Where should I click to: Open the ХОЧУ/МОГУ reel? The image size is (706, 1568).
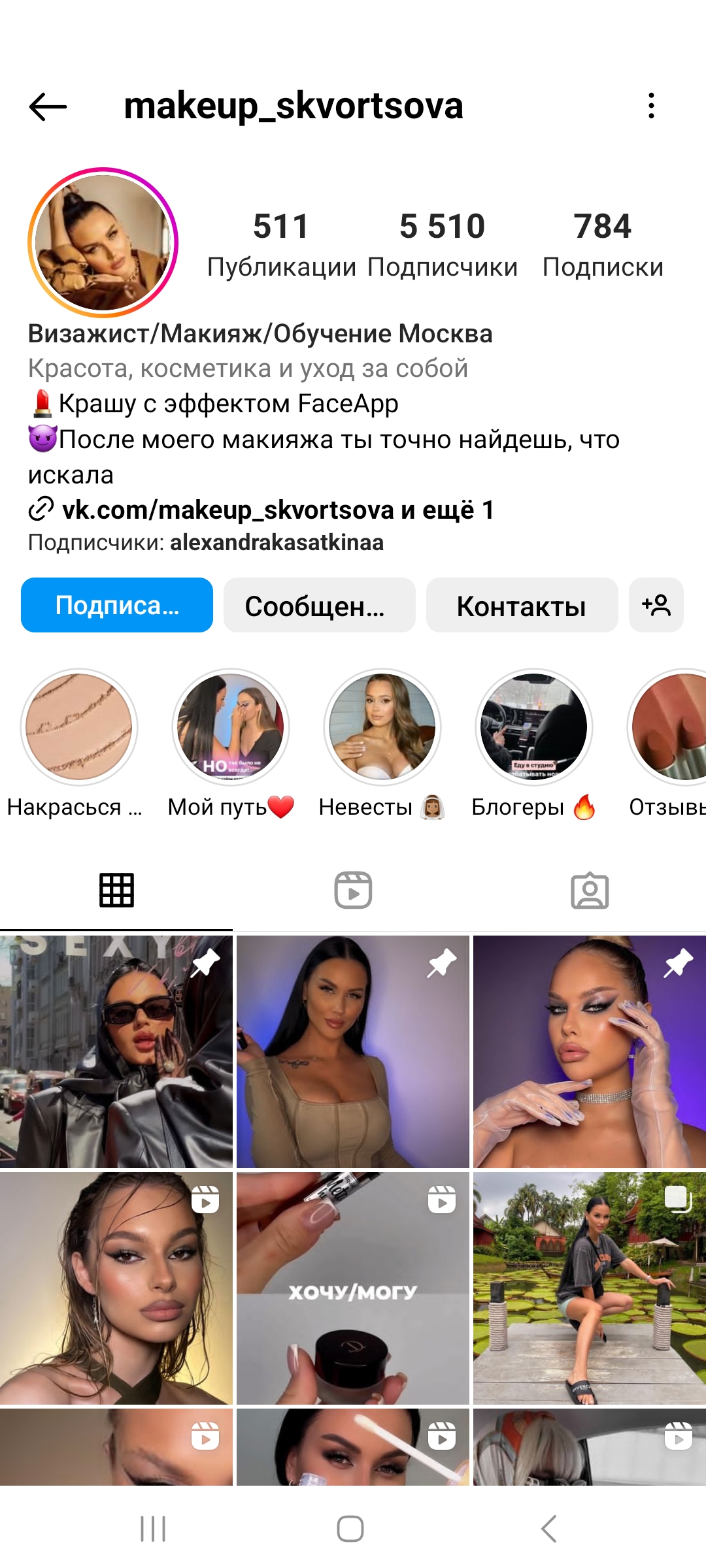(x=353, y=1288)
